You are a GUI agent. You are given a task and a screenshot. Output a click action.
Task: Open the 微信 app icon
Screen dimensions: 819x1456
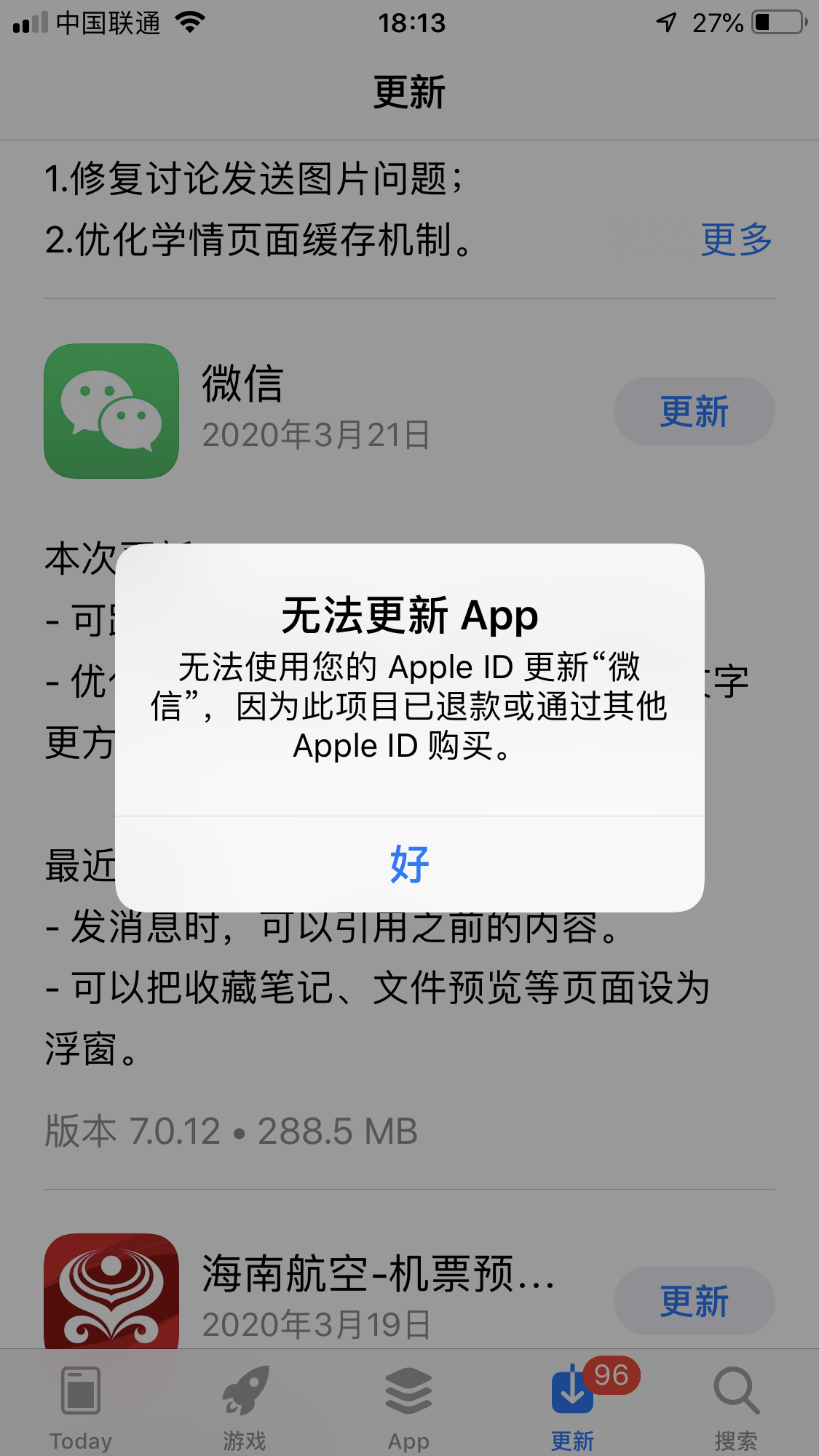coord(111,411)
